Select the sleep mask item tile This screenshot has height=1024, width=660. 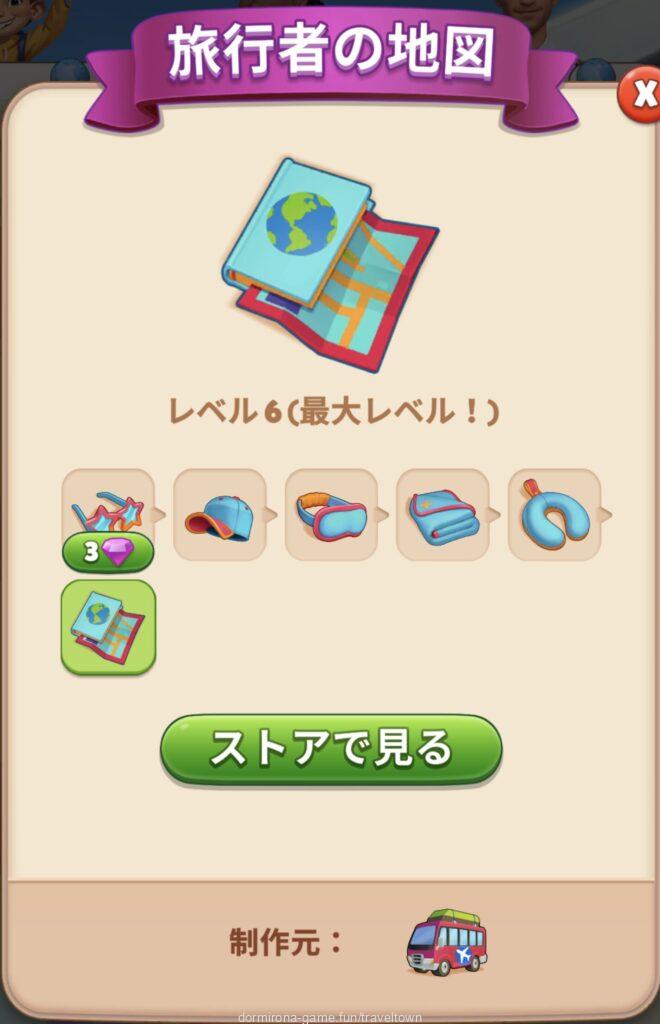[x=331, y=515]
